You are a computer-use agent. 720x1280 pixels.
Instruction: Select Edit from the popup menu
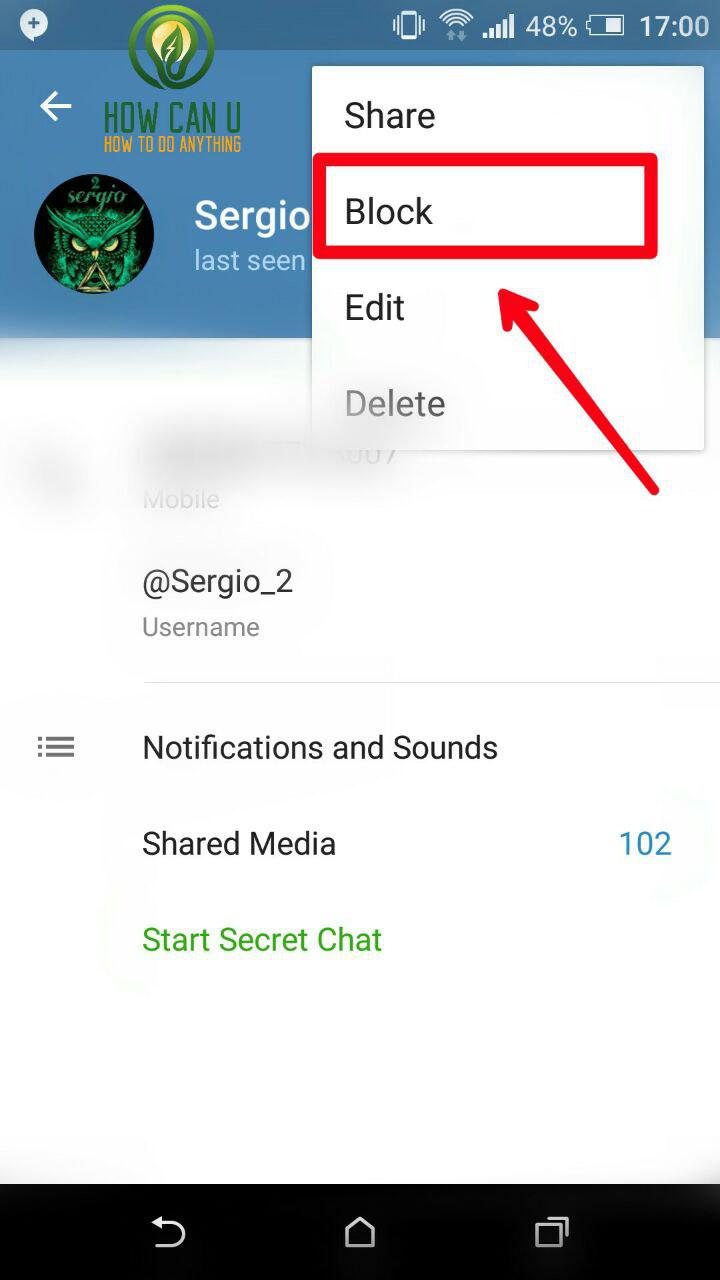[x=508, y=307]
